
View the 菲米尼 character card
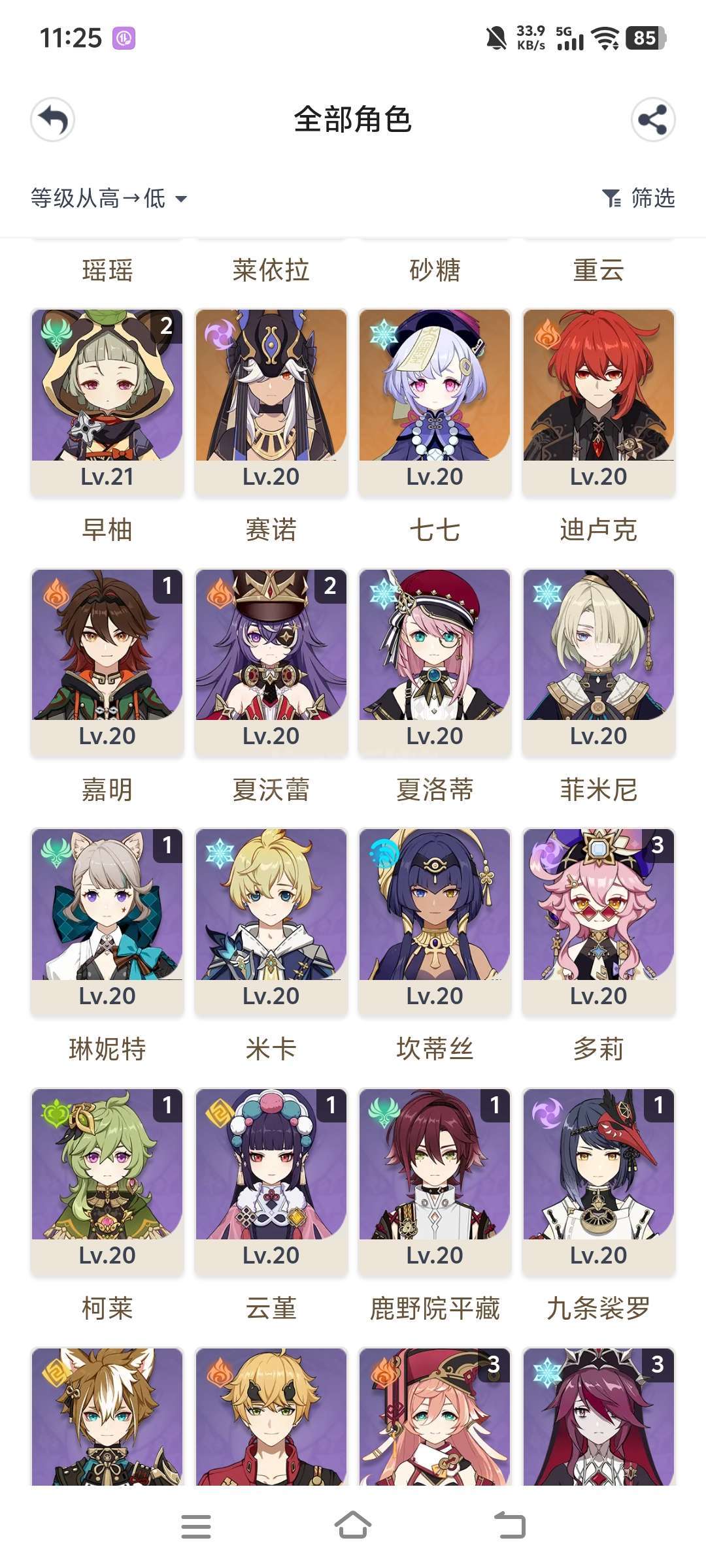point(599,661)
